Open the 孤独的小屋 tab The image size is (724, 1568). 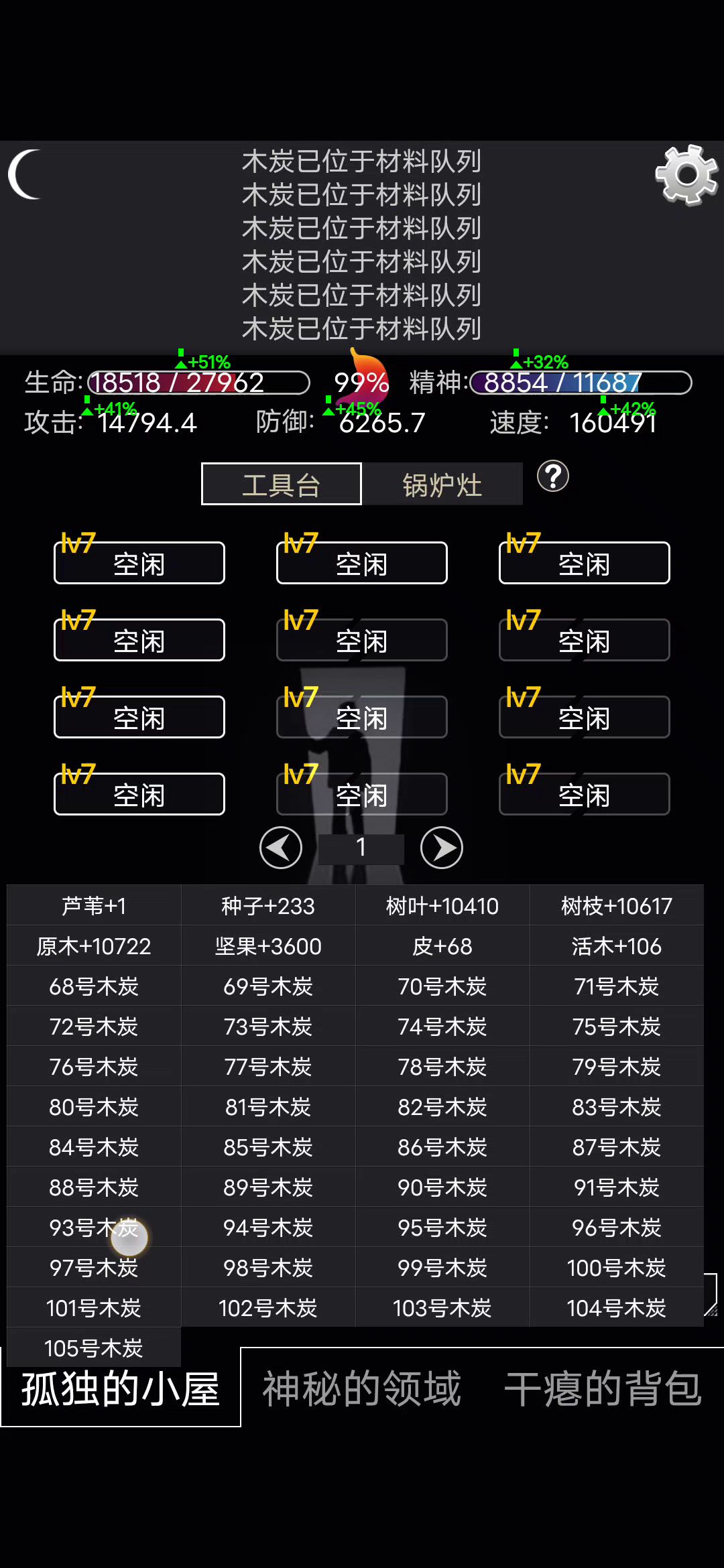[x=121, y=1389]
